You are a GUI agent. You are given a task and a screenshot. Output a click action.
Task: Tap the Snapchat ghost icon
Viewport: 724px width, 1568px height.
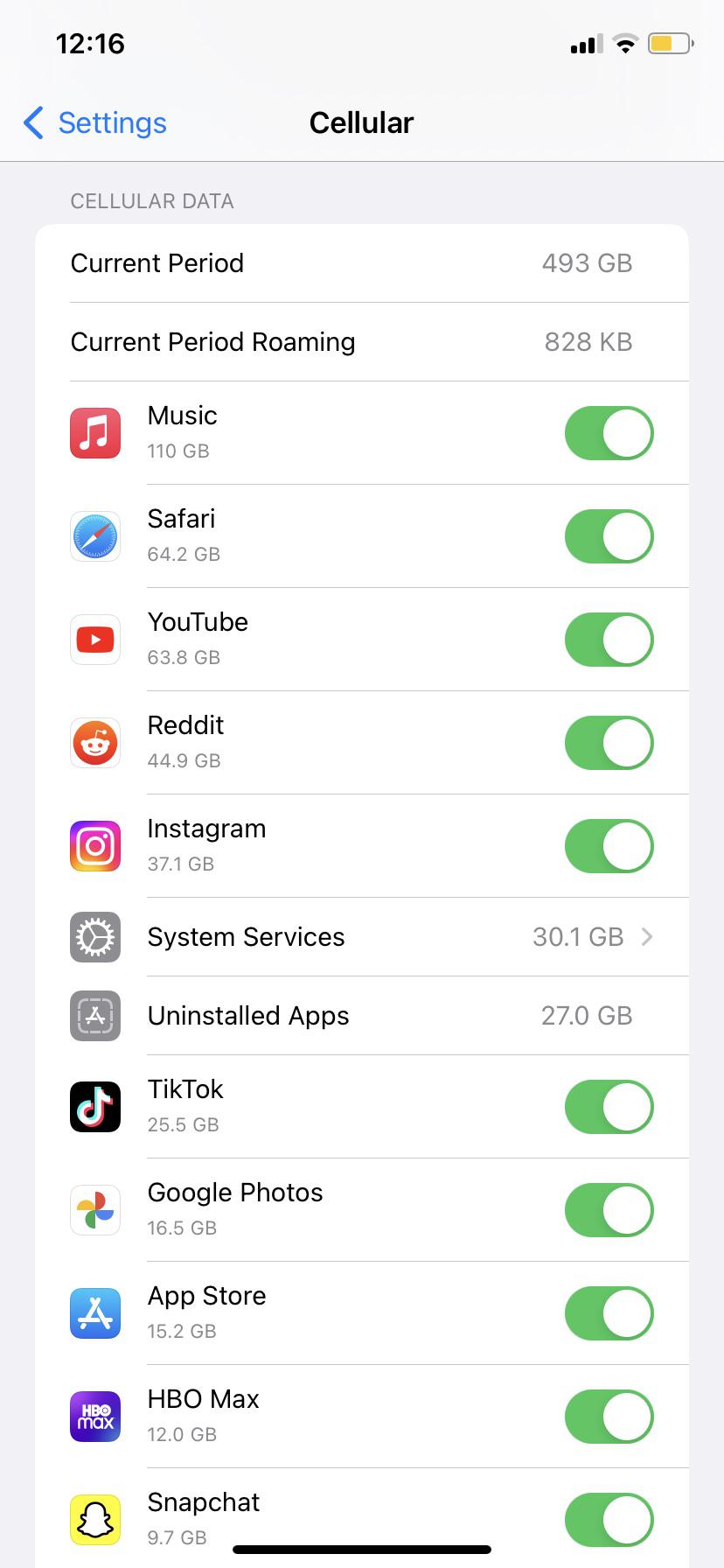click(x=94, y=1520)
